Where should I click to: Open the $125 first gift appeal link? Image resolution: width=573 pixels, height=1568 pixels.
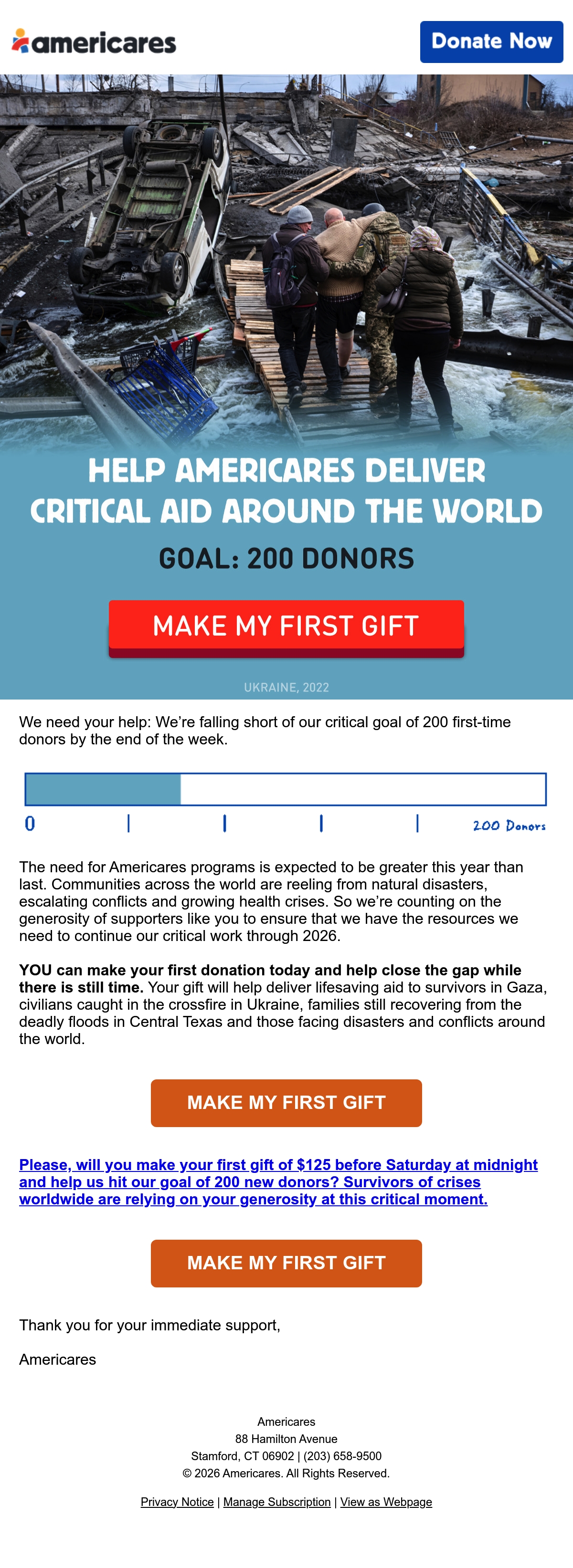click(x=278, y=1182)
